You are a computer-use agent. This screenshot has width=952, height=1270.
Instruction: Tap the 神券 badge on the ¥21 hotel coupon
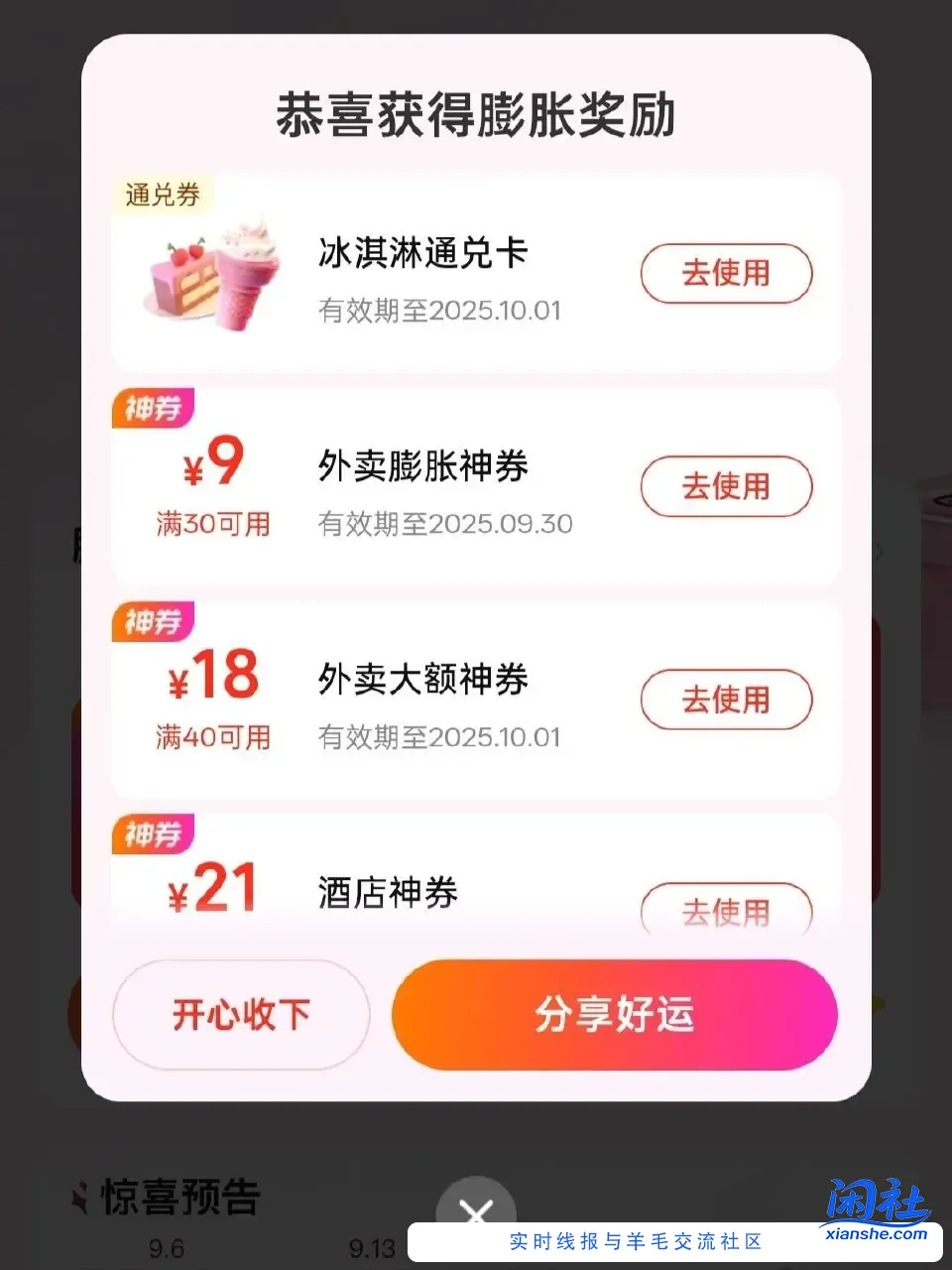coord(151,834)
